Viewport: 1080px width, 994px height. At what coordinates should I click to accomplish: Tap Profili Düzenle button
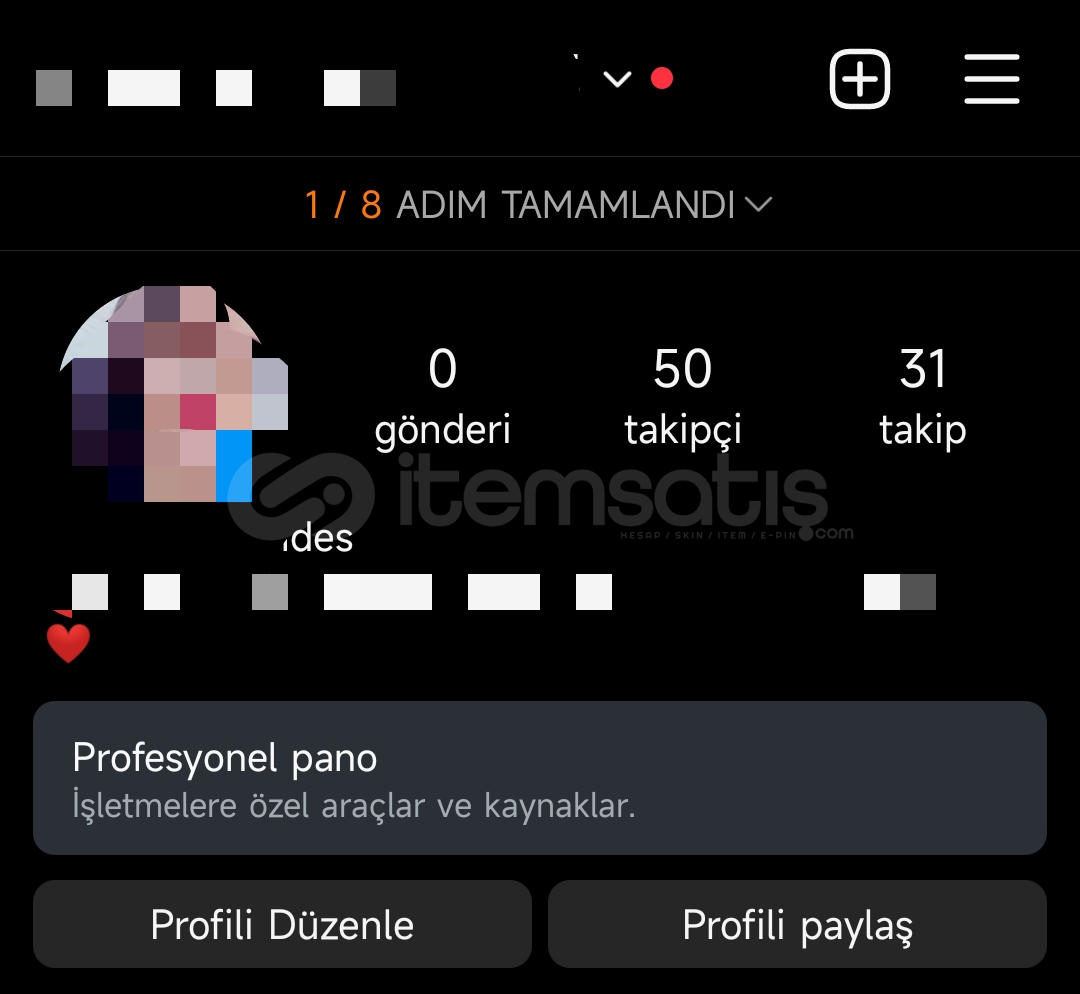click(282, 924)
